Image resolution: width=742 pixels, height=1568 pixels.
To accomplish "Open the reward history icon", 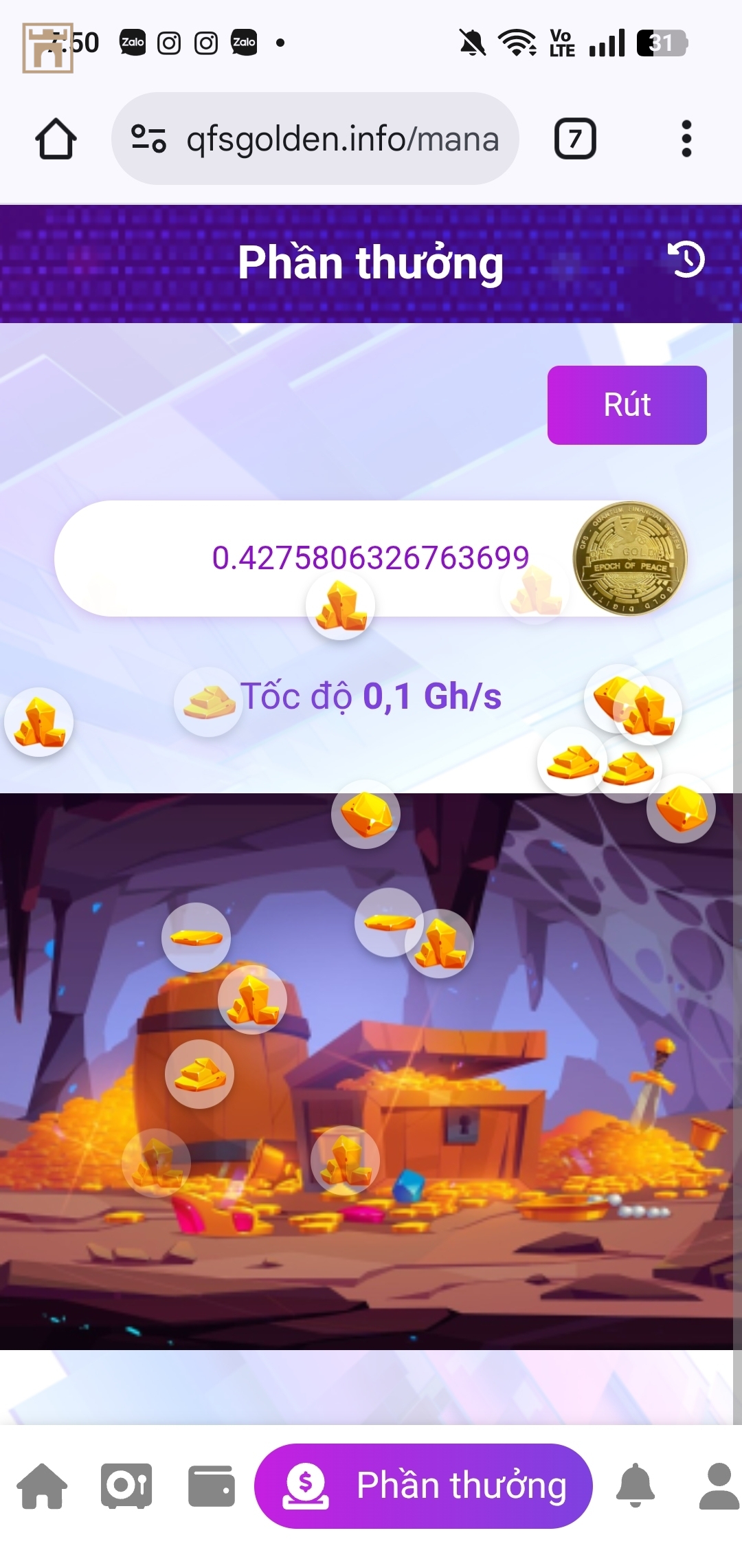I will 686,260.
